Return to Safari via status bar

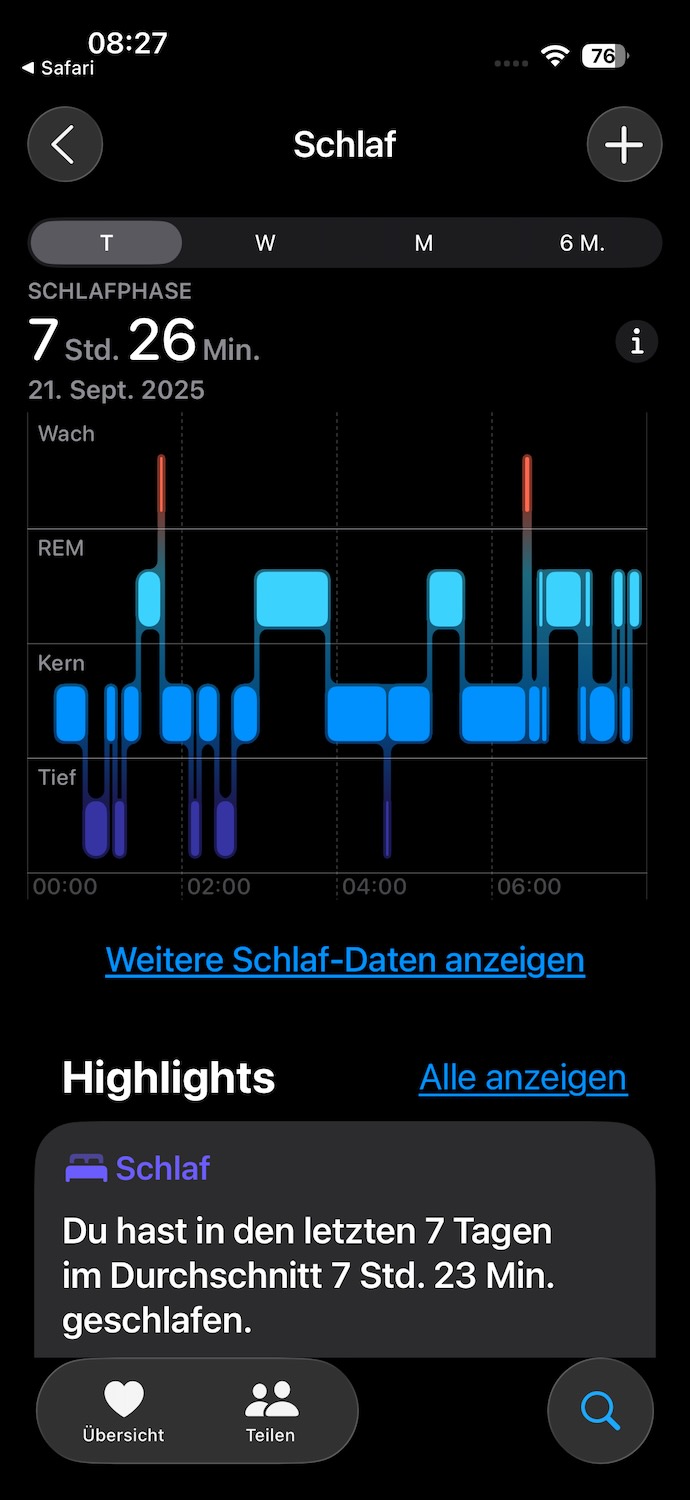(x=58, y=68)
